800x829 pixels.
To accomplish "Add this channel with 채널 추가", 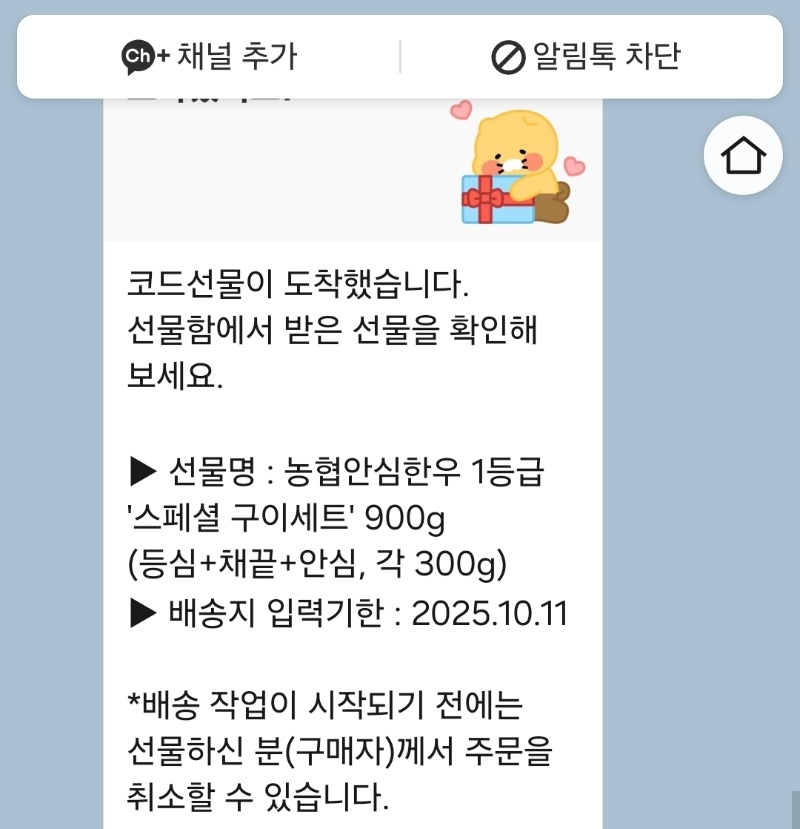I will click(209, 56).
